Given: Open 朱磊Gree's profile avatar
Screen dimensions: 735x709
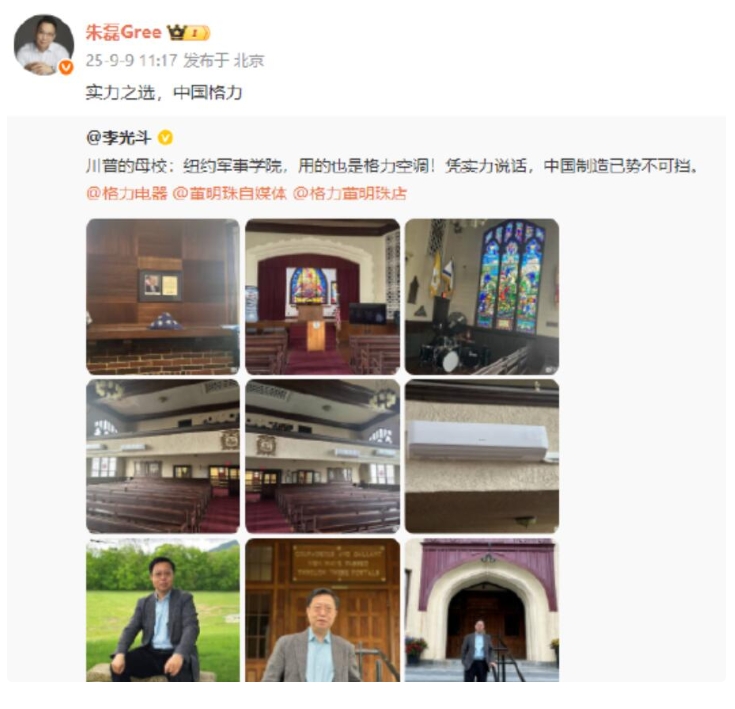Looking at the screenshot, I should [44, 45].
